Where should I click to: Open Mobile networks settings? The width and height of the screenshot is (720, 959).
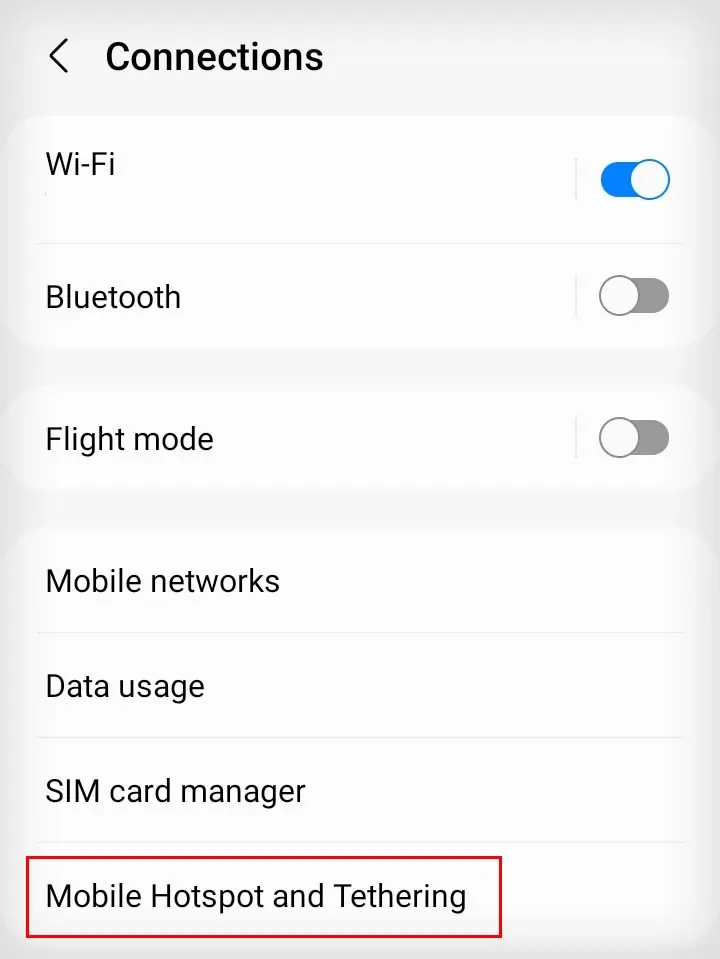click(163, 581)
